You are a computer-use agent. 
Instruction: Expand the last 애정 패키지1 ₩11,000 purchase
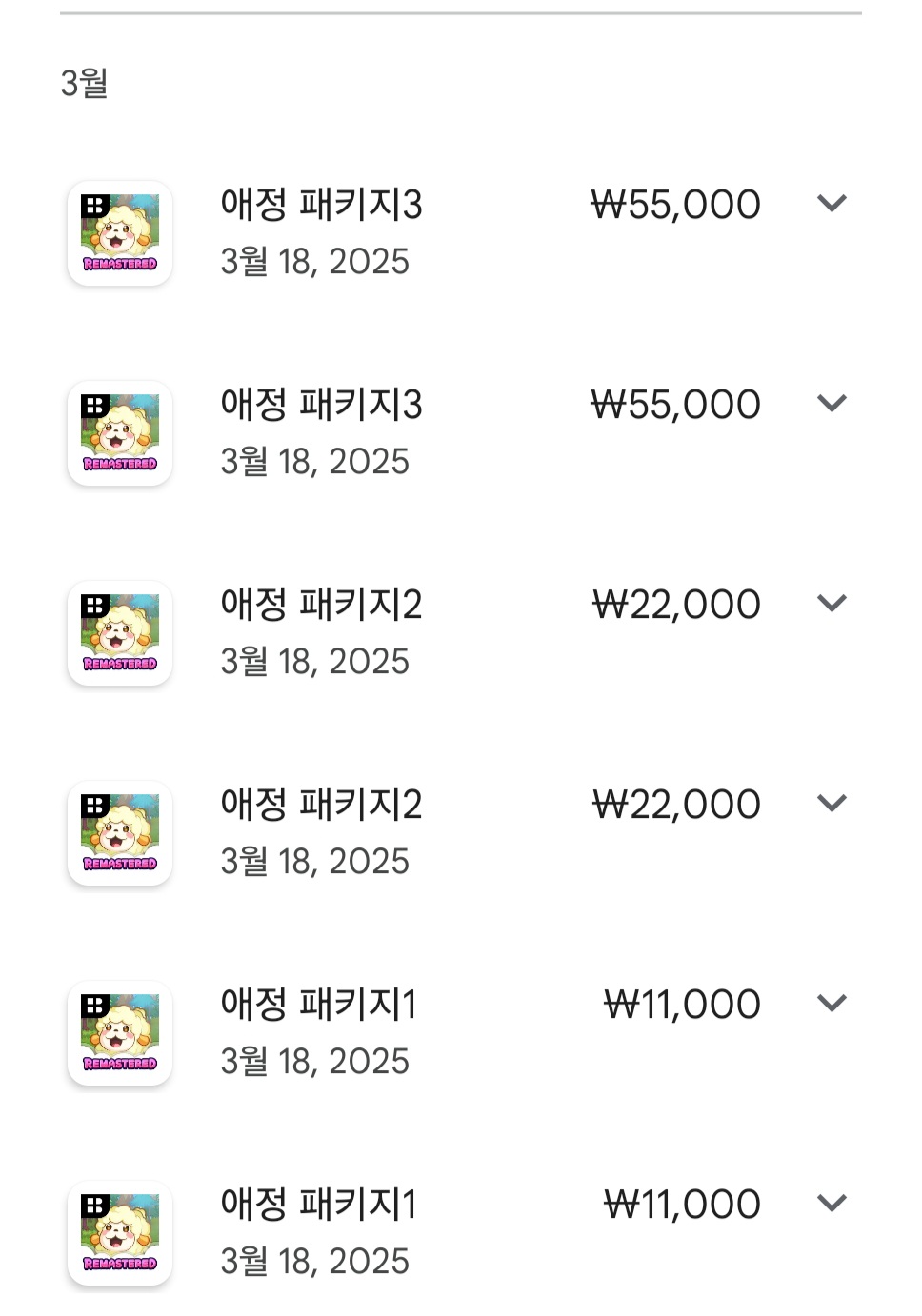832,1204
